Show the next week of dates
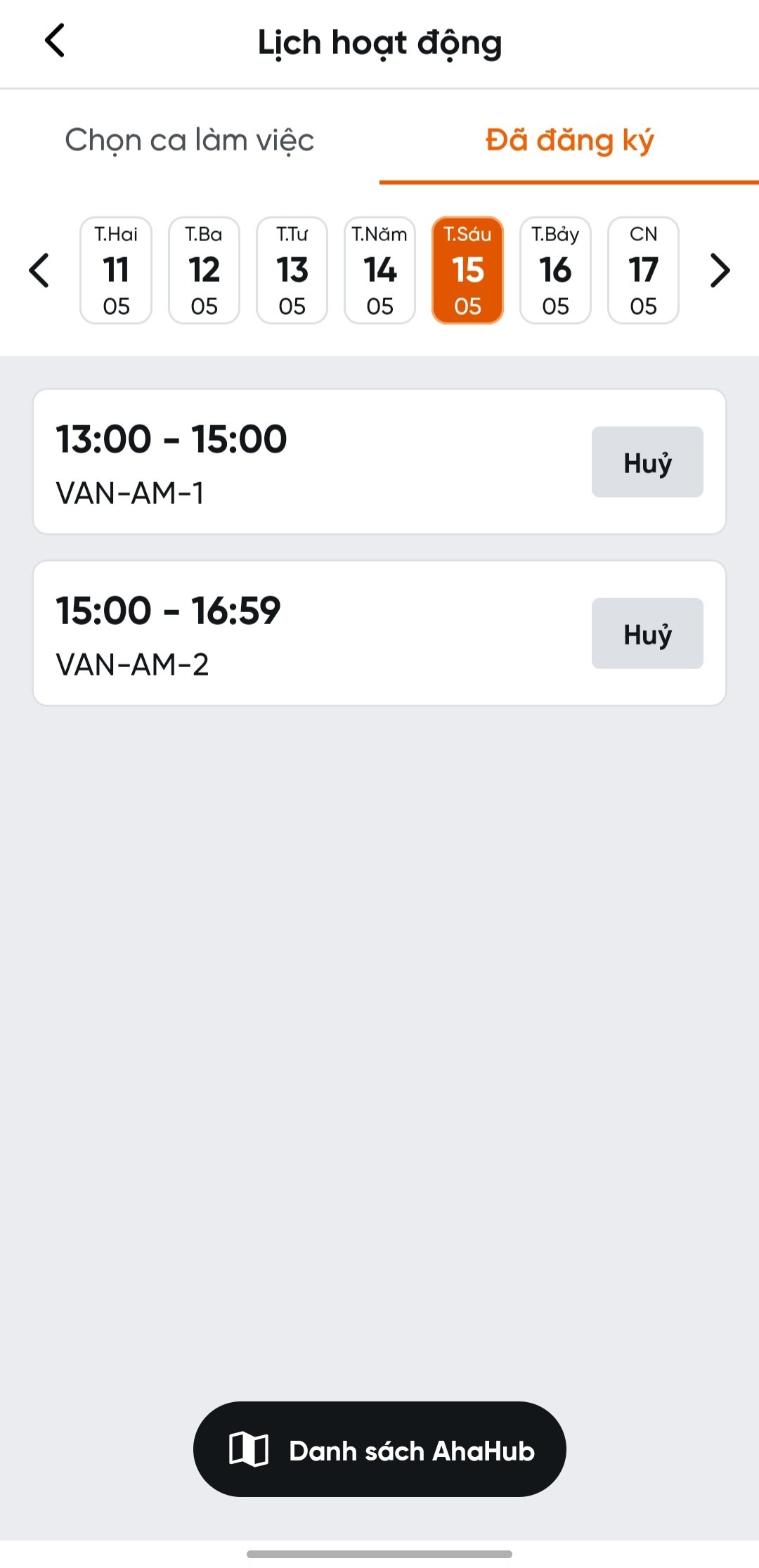Image resolution: width=759 pixels, height=1568 pixels. (x=720, y=271)
